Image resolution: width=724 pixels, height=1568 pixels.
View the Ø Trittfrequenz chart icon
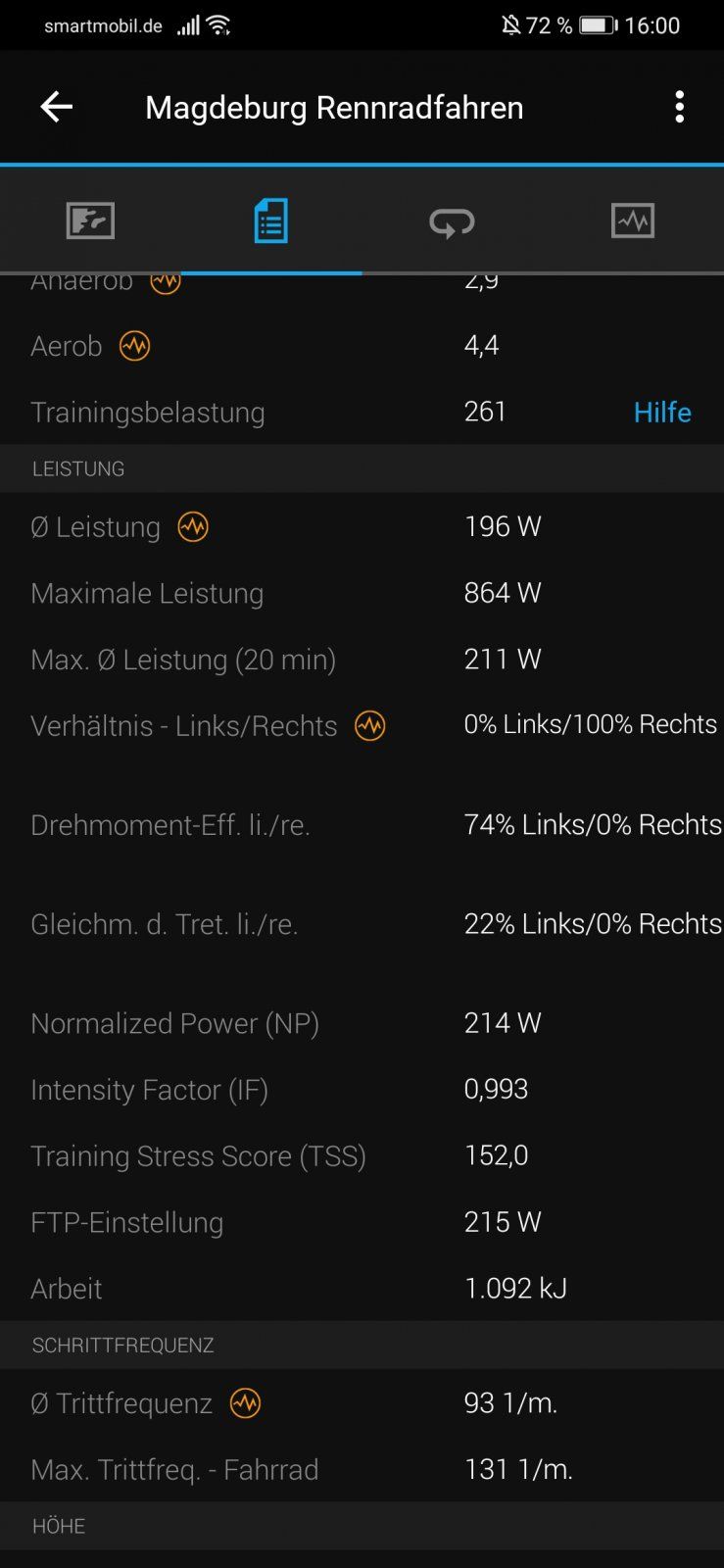(x=245, y=1403)
